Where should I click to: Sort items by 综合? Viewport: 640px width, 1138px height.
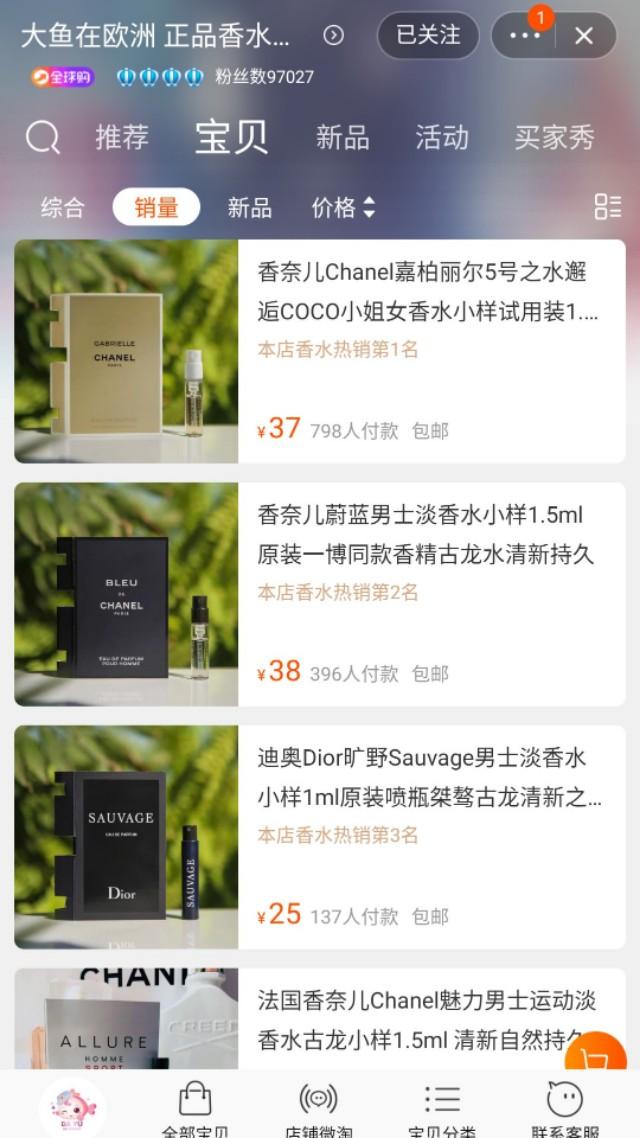[x=62, y=208]
